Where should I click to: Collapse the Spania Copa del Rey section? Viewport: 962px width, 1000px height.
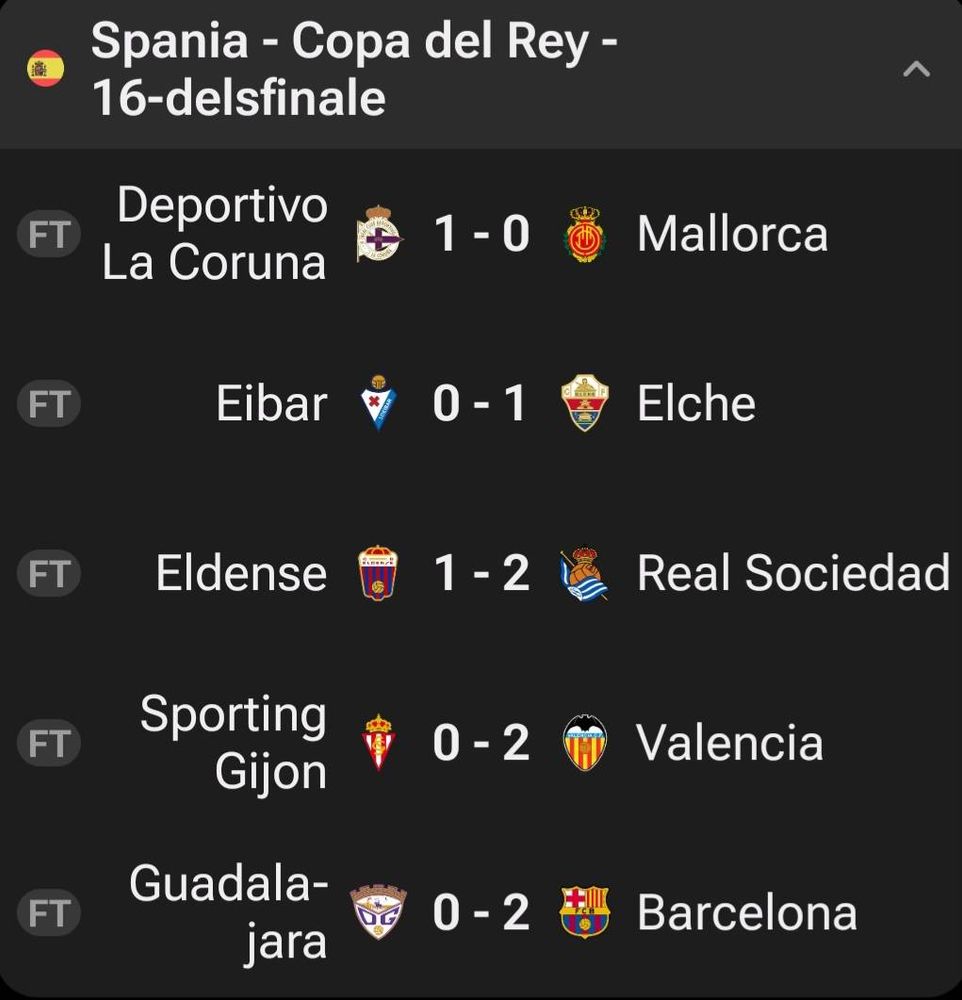click(x=916, y=70)
